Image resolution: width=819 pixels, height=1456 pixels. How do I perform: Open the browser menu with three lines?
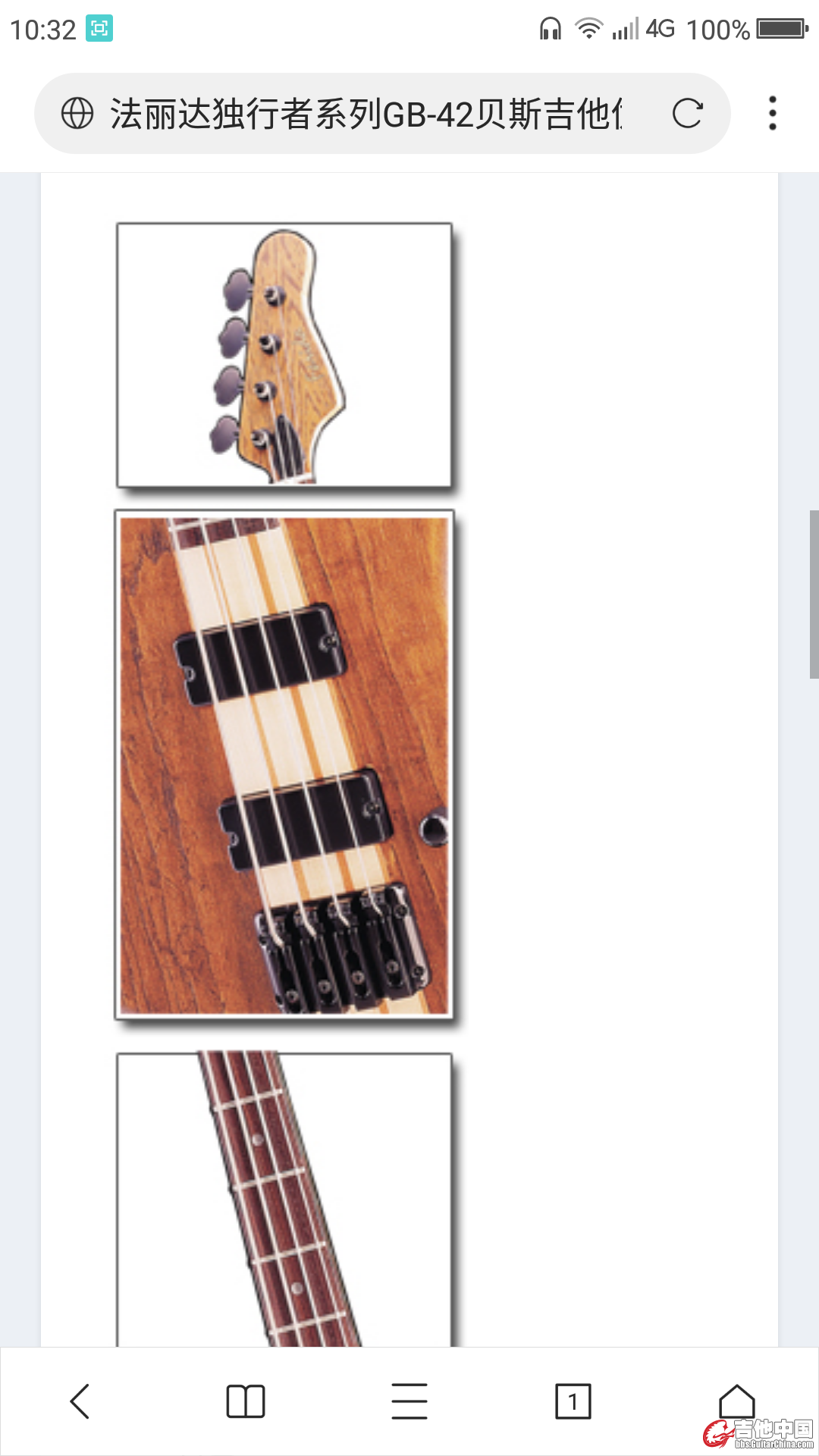tap(409, 1401)
